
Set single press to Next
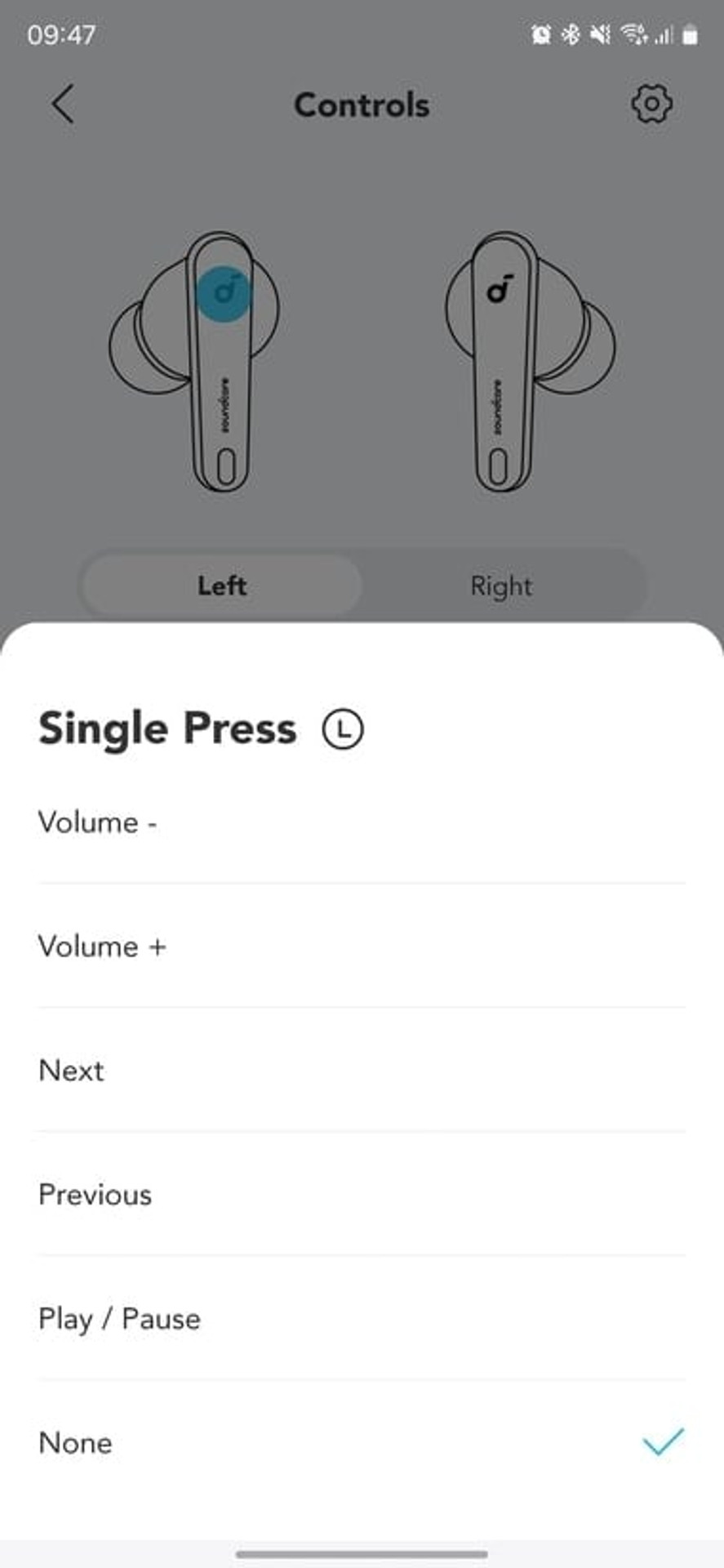[362, 1070]
